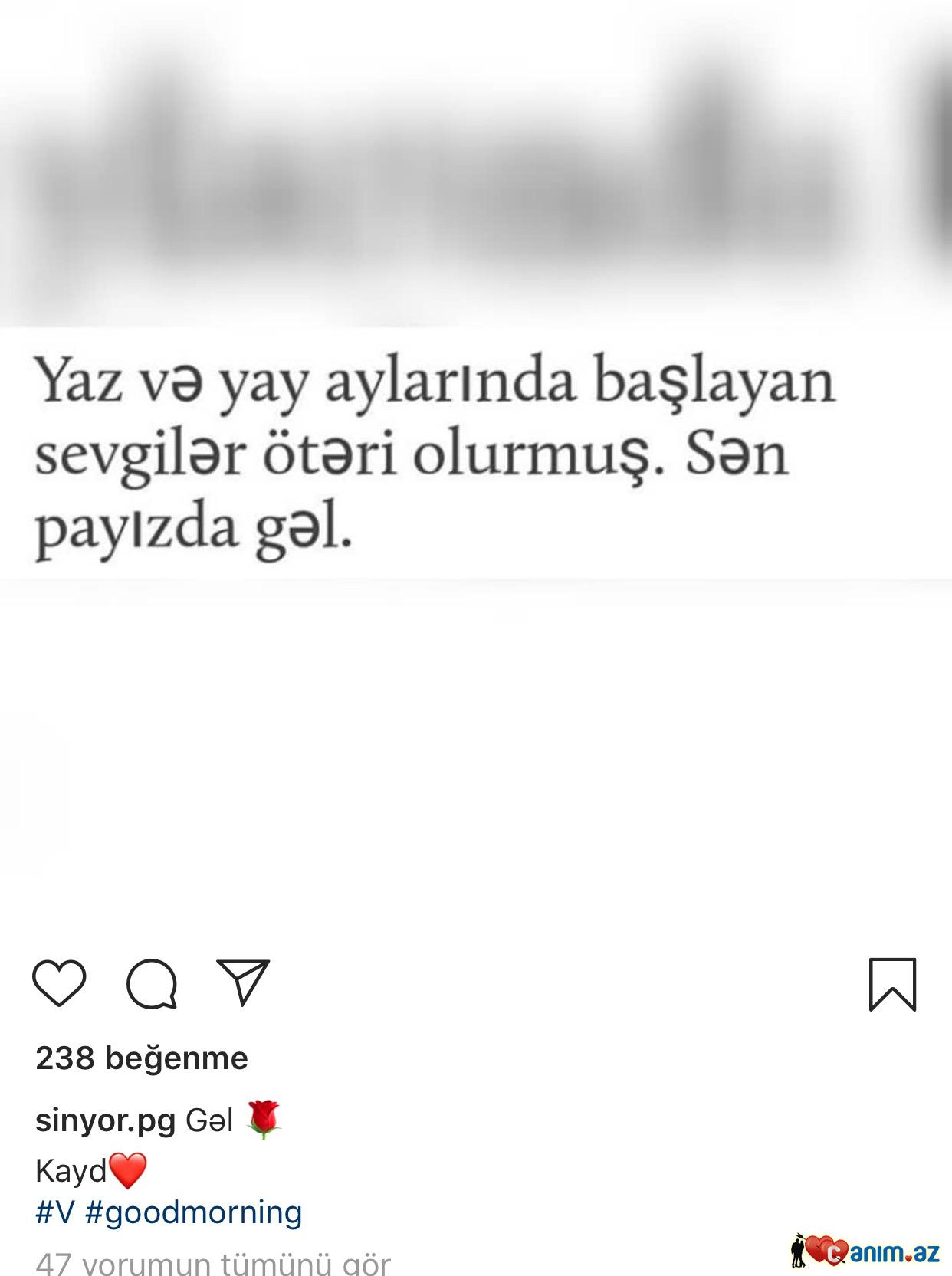952x1276 pixels.
Task: Share the post with the paper plane
Action: click(243, 982)
